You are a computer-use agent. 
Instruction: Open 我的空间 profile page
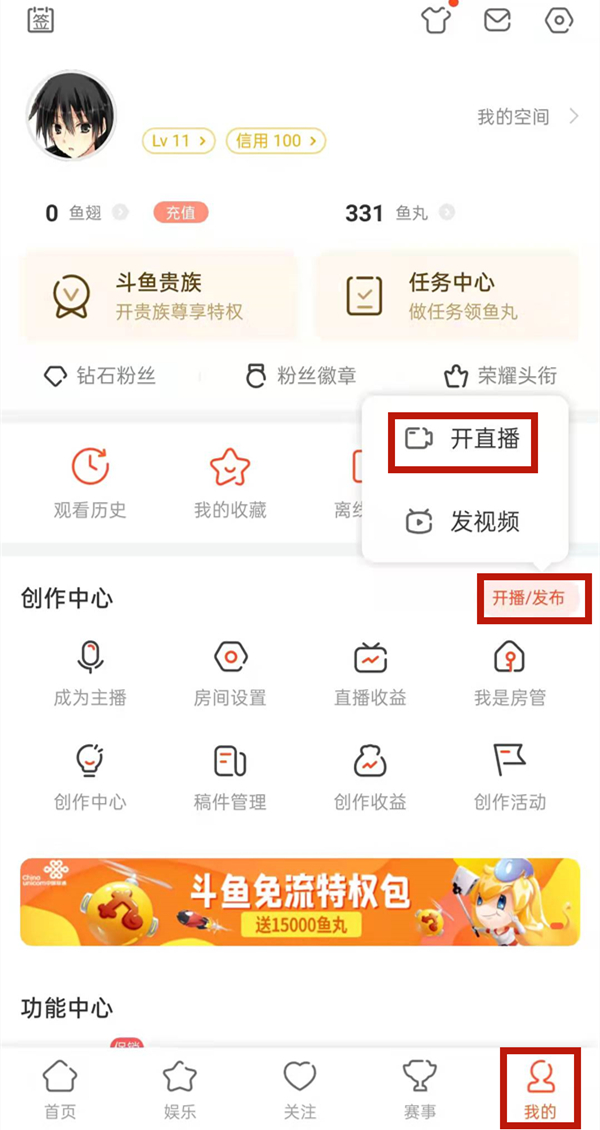[527, 117]
